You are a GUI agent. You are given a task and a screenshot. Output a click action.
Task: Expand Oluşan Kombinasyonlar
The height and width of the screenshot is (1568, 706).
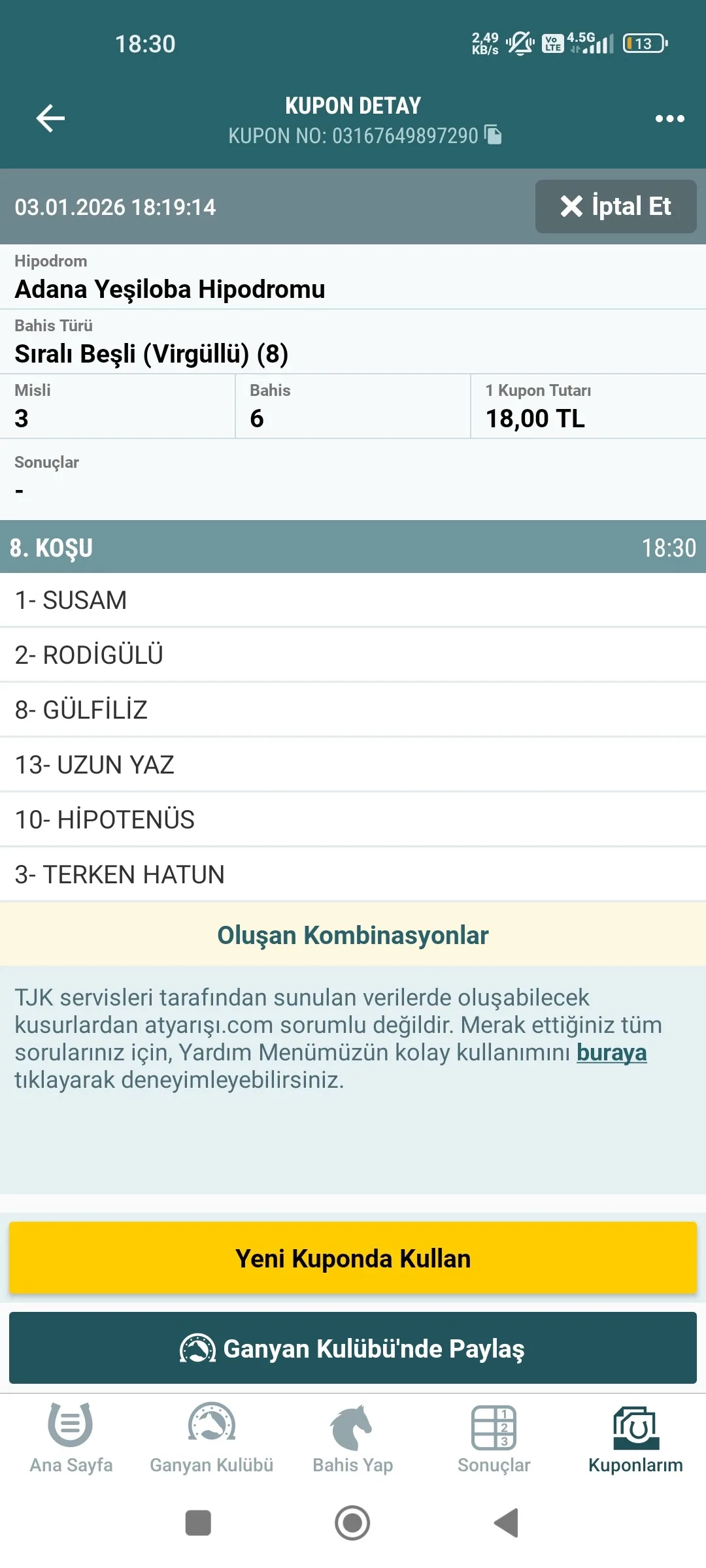(353, 935)
